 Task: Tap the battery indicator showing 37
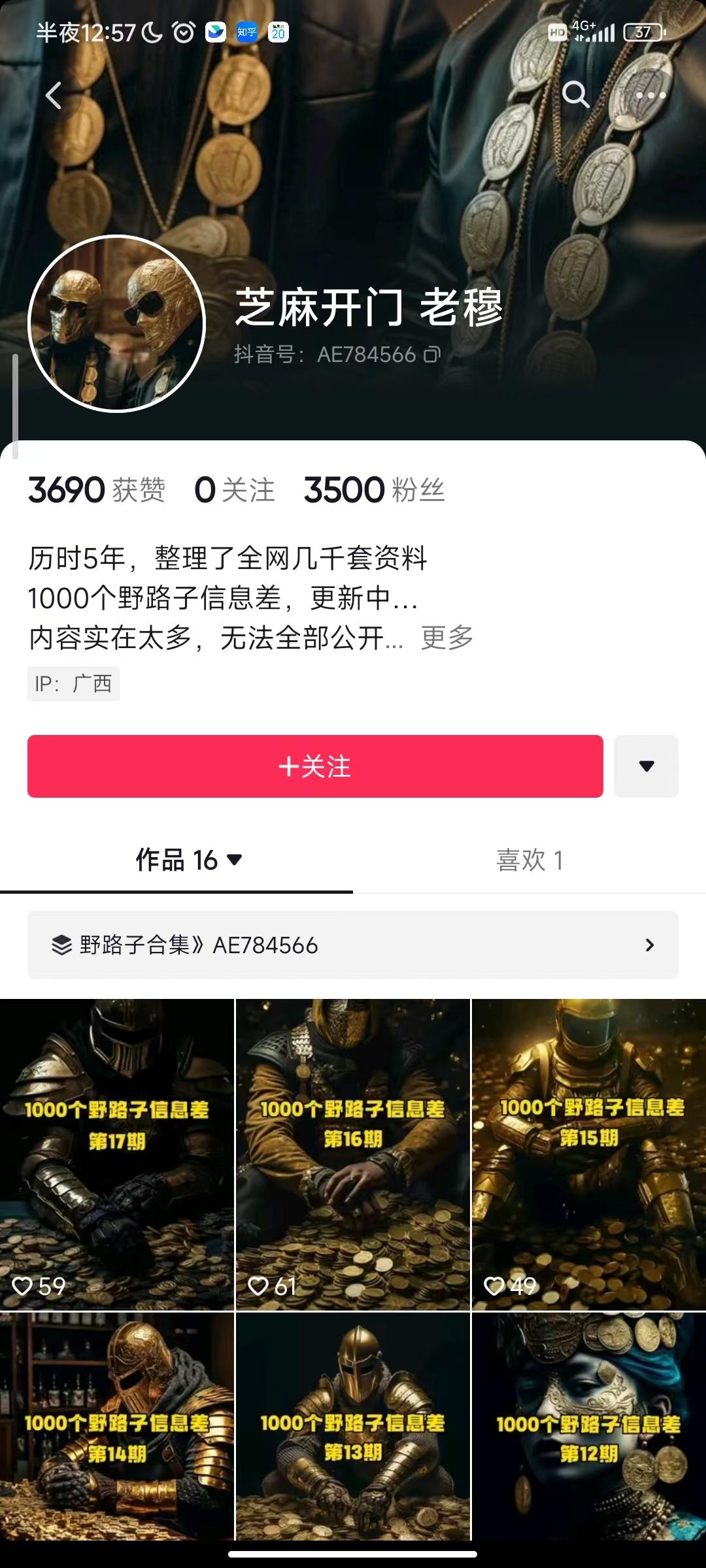click(643, 31)
